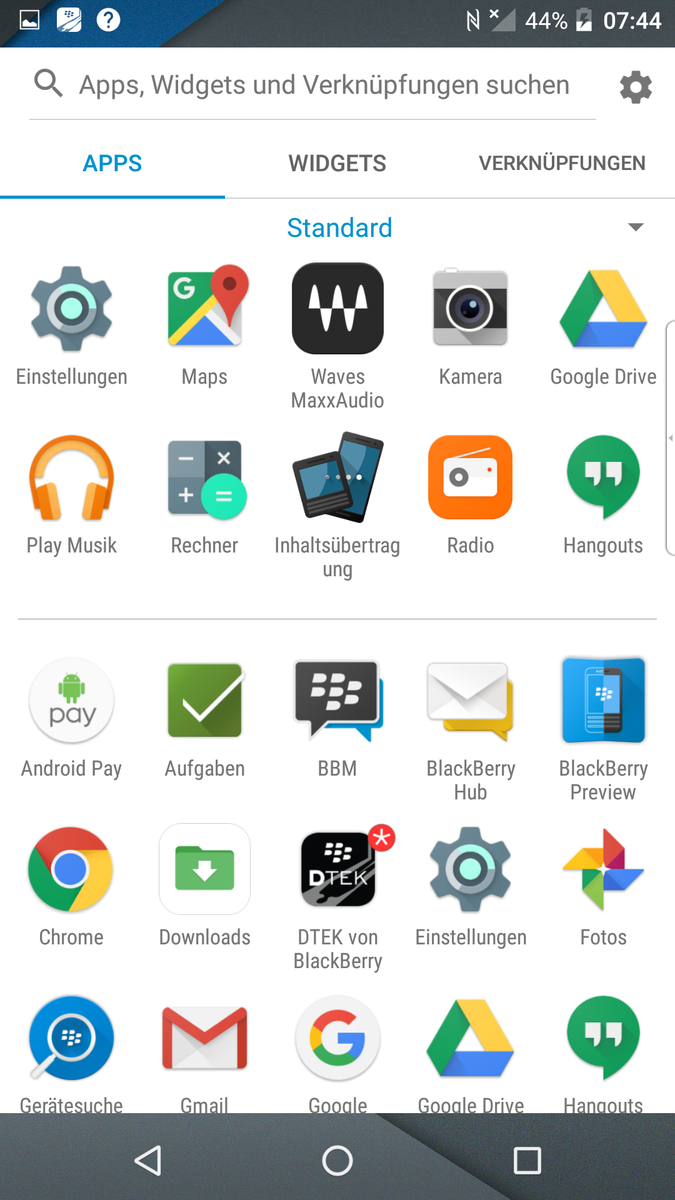The width and height of the screenshot is (675, 1200).
Task: Open launcher settings via the gear icon
Action: point(636,87)
